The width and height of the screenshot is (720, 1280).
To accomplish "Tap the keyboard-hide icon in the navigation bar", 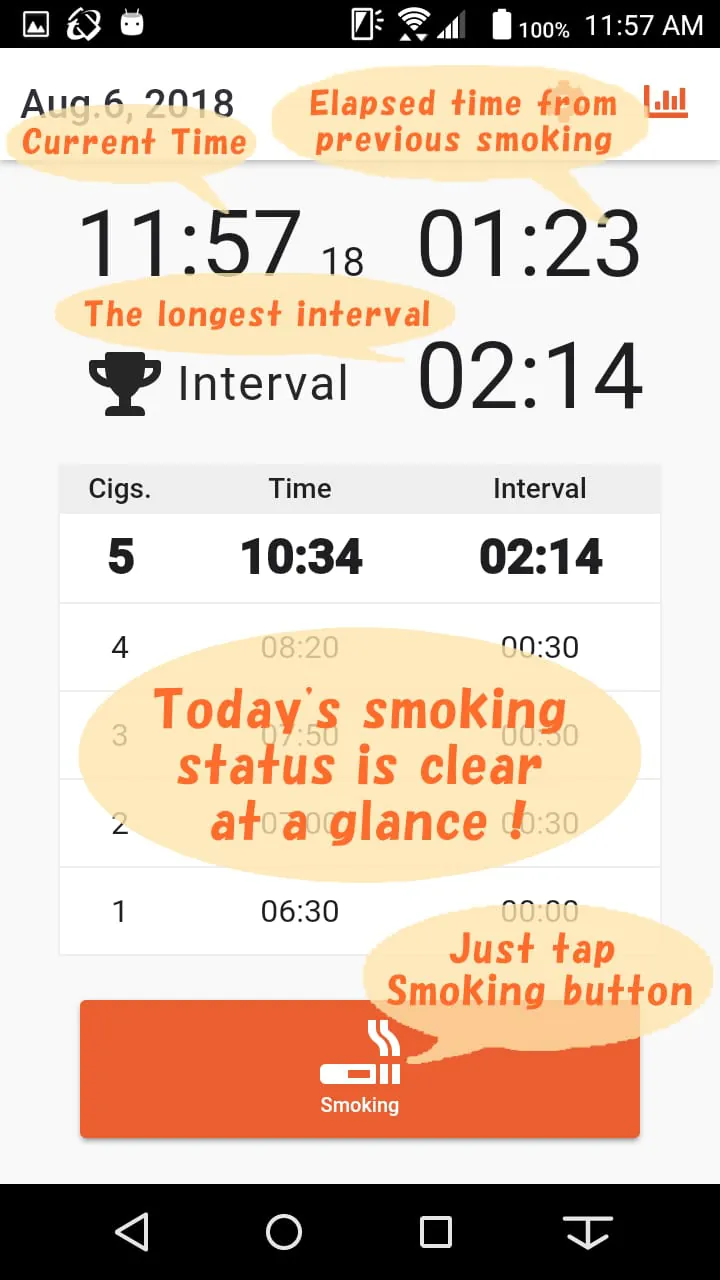I will point(588,1232).
